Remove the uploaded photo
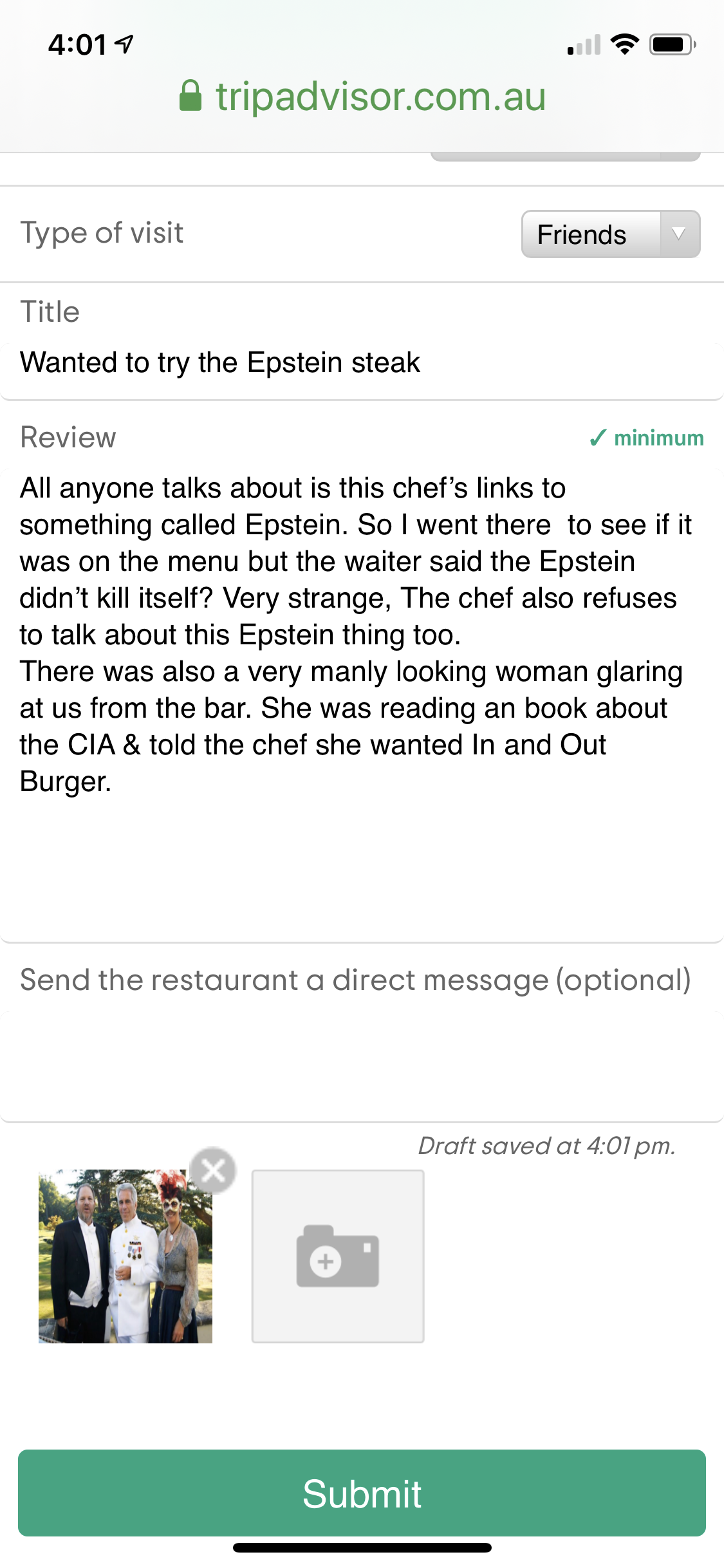724x1568 pixels. (214, 1170)
